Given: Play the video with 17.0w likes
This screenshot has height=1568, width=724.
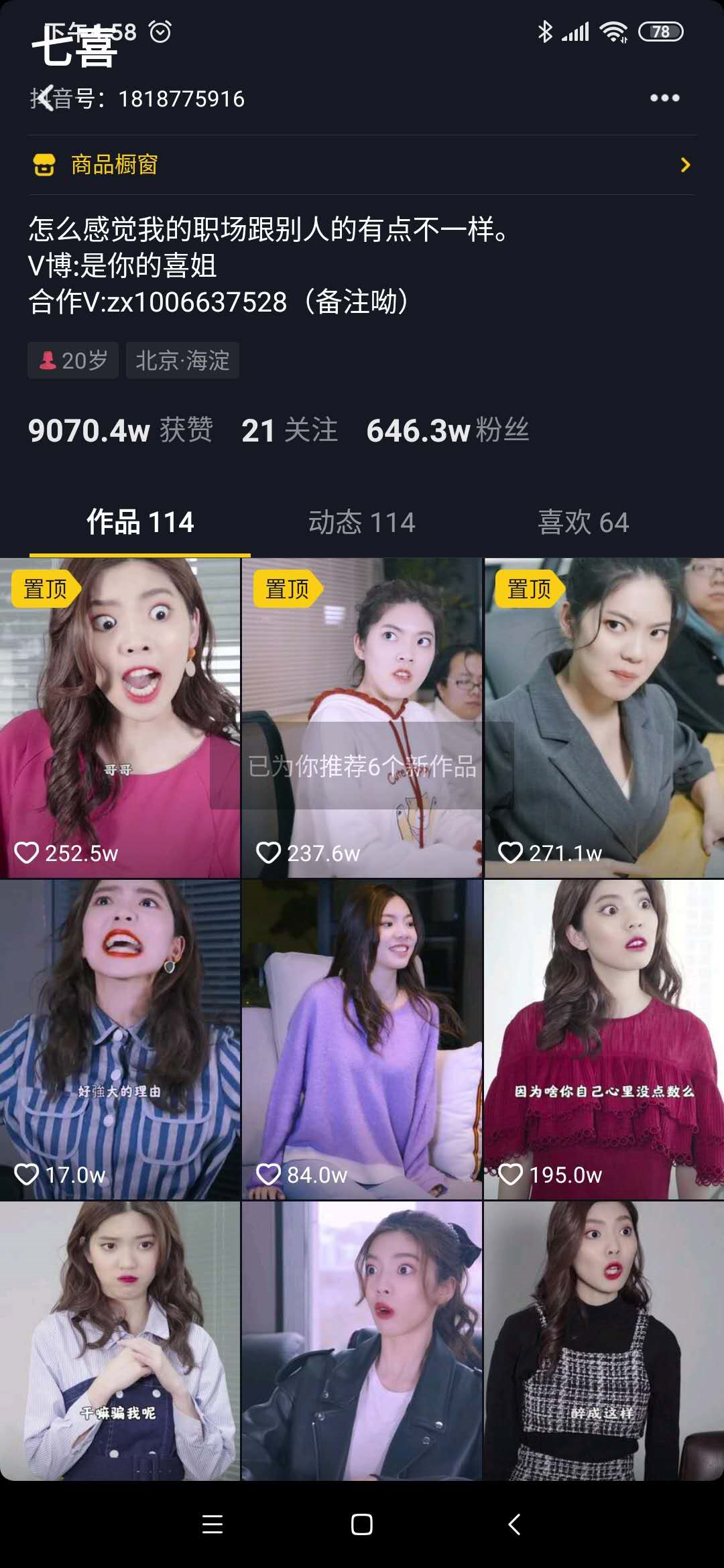Looking at the screenshot, I should coord(120,1039).
